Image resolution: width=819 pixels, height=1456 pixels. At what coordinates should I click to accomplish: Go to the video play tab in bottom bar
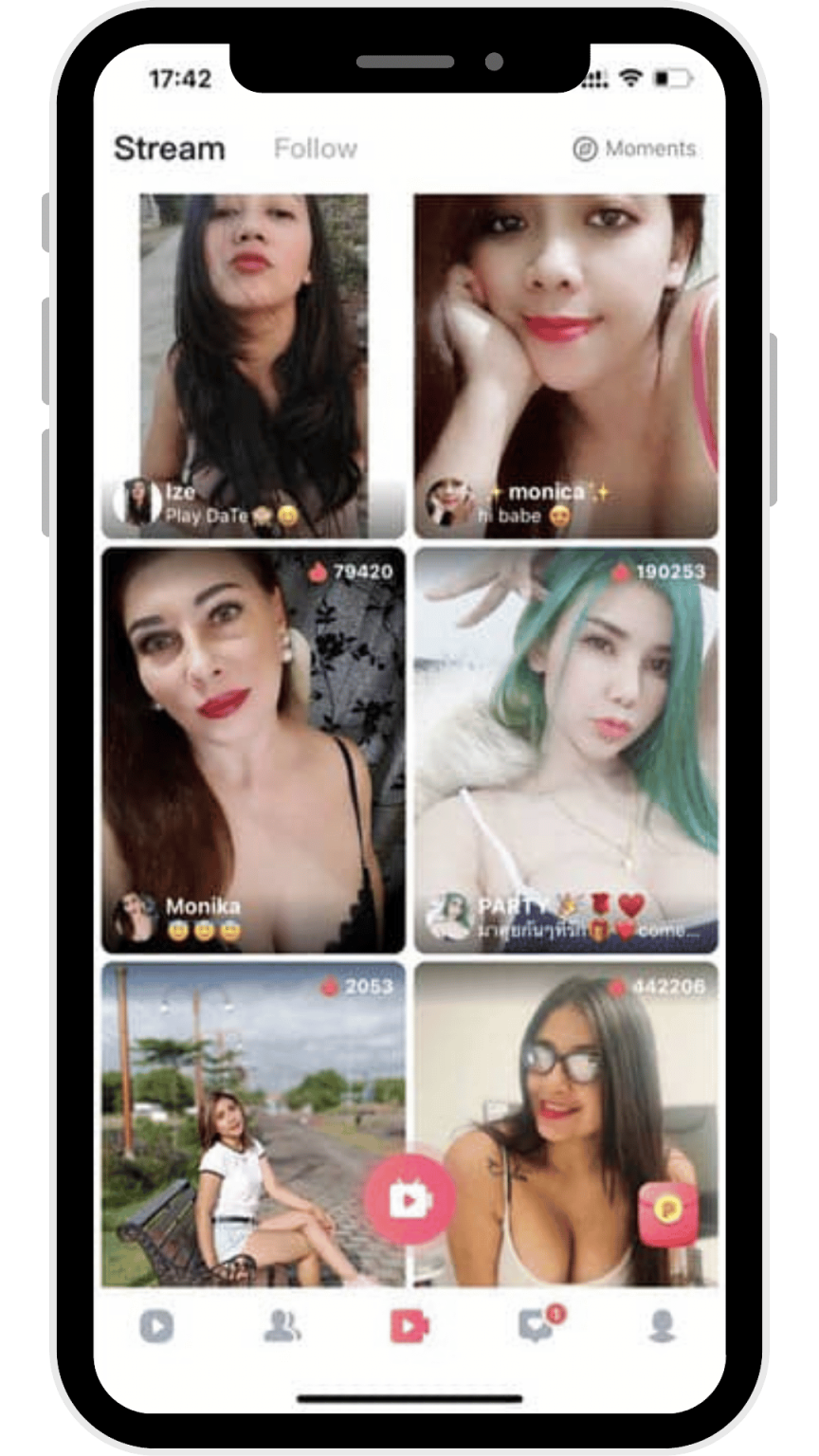pyautogui.click(x=156, y=1326)
